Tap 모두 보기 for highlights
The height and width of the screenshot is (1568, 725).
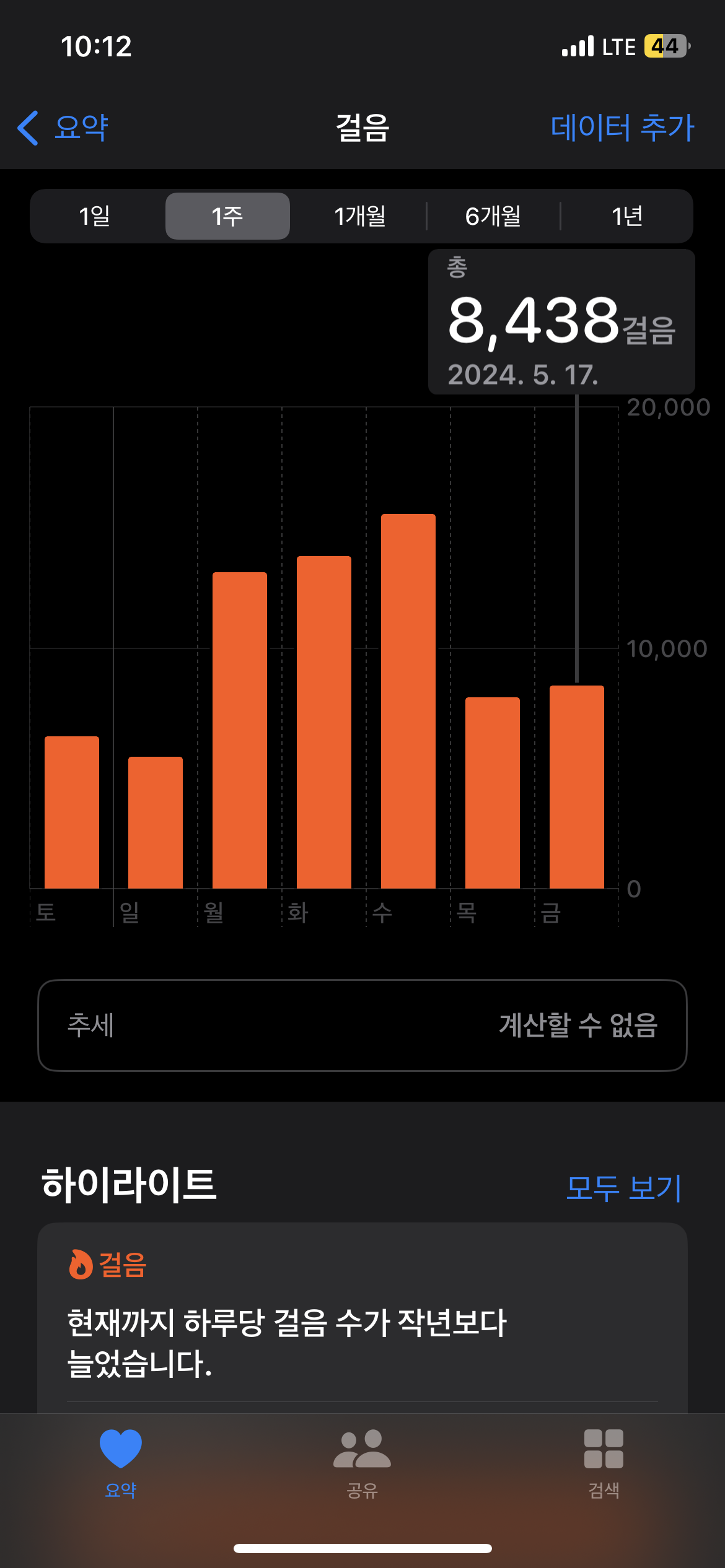623,1188
